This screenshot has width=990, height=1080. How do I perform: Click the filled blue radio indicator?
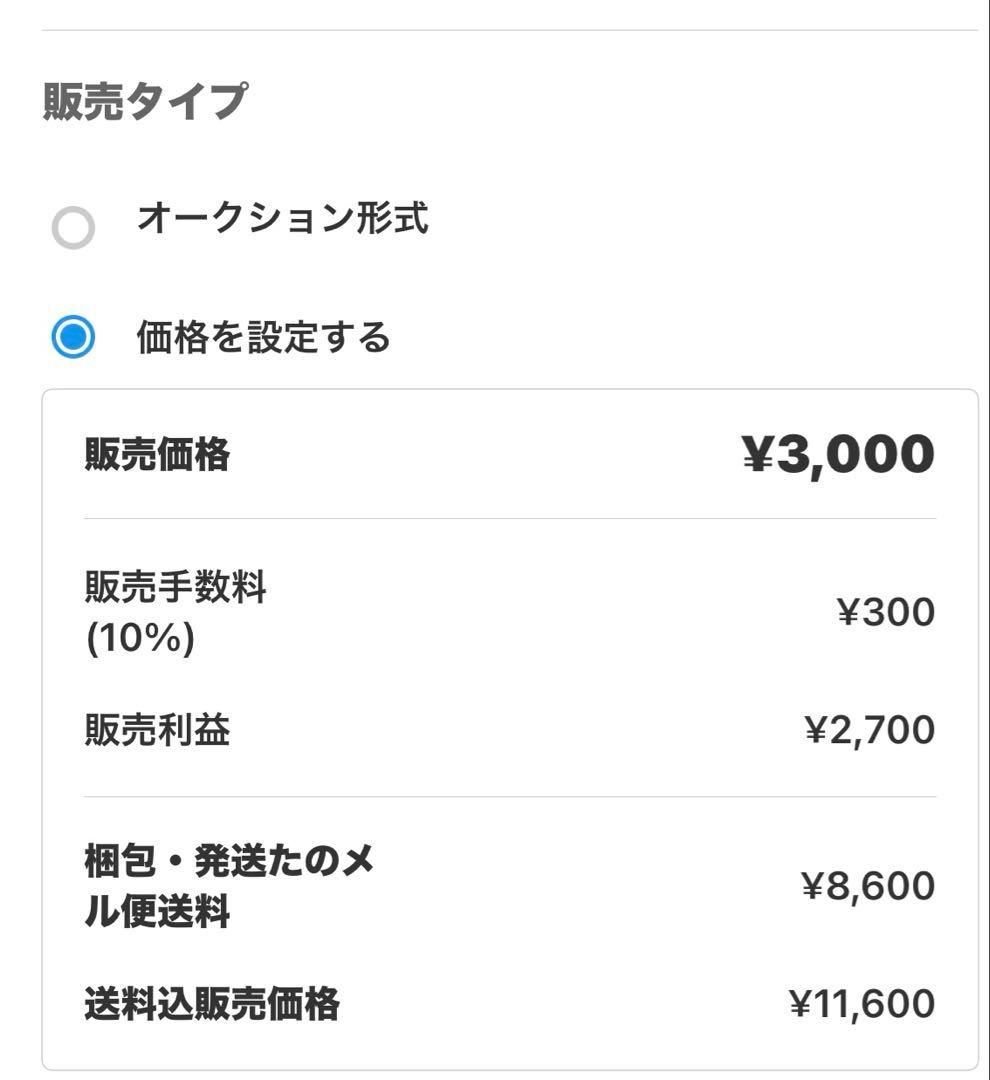pyautogui.click(x=70, y=338)
